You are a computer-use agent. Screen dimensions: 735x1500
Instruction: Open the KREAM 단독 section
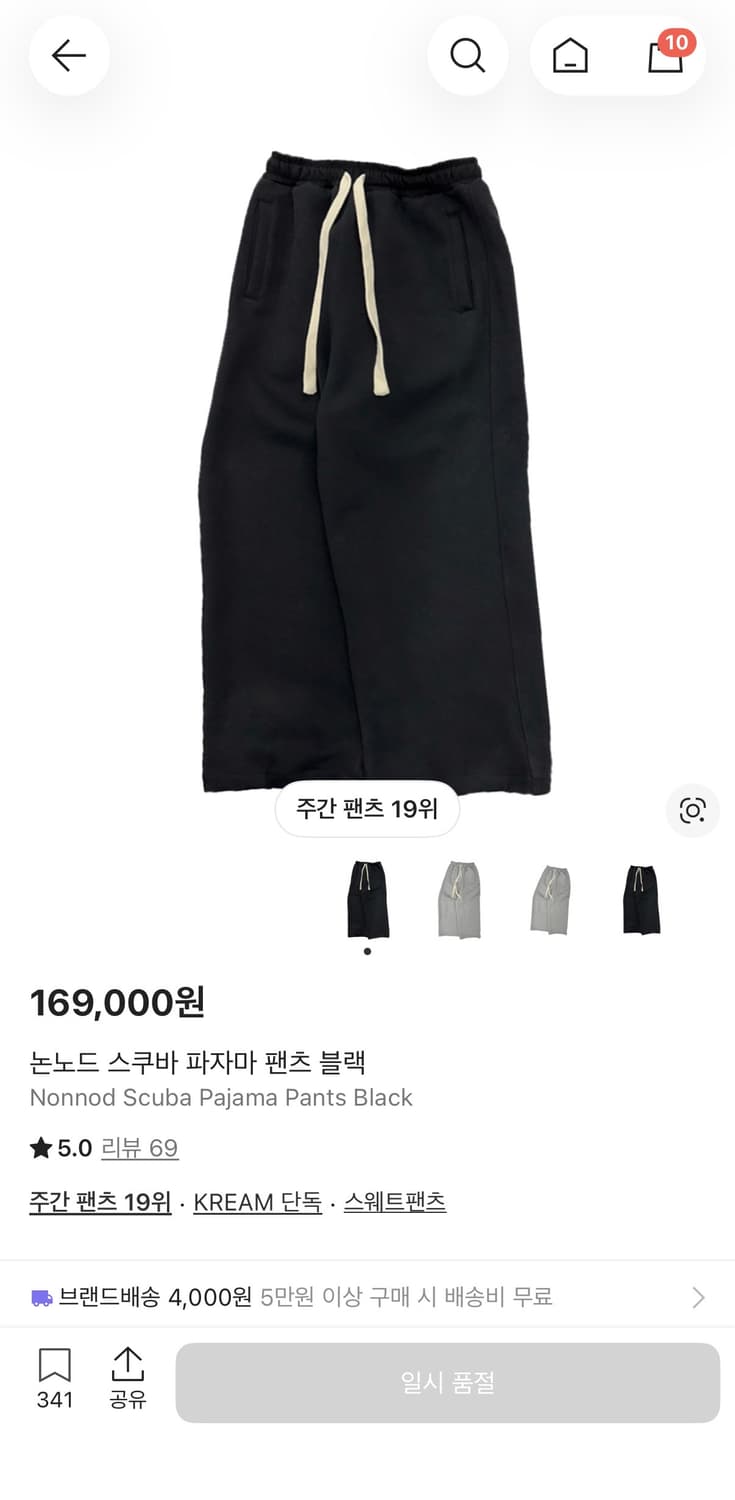[x=256, y=1201]
